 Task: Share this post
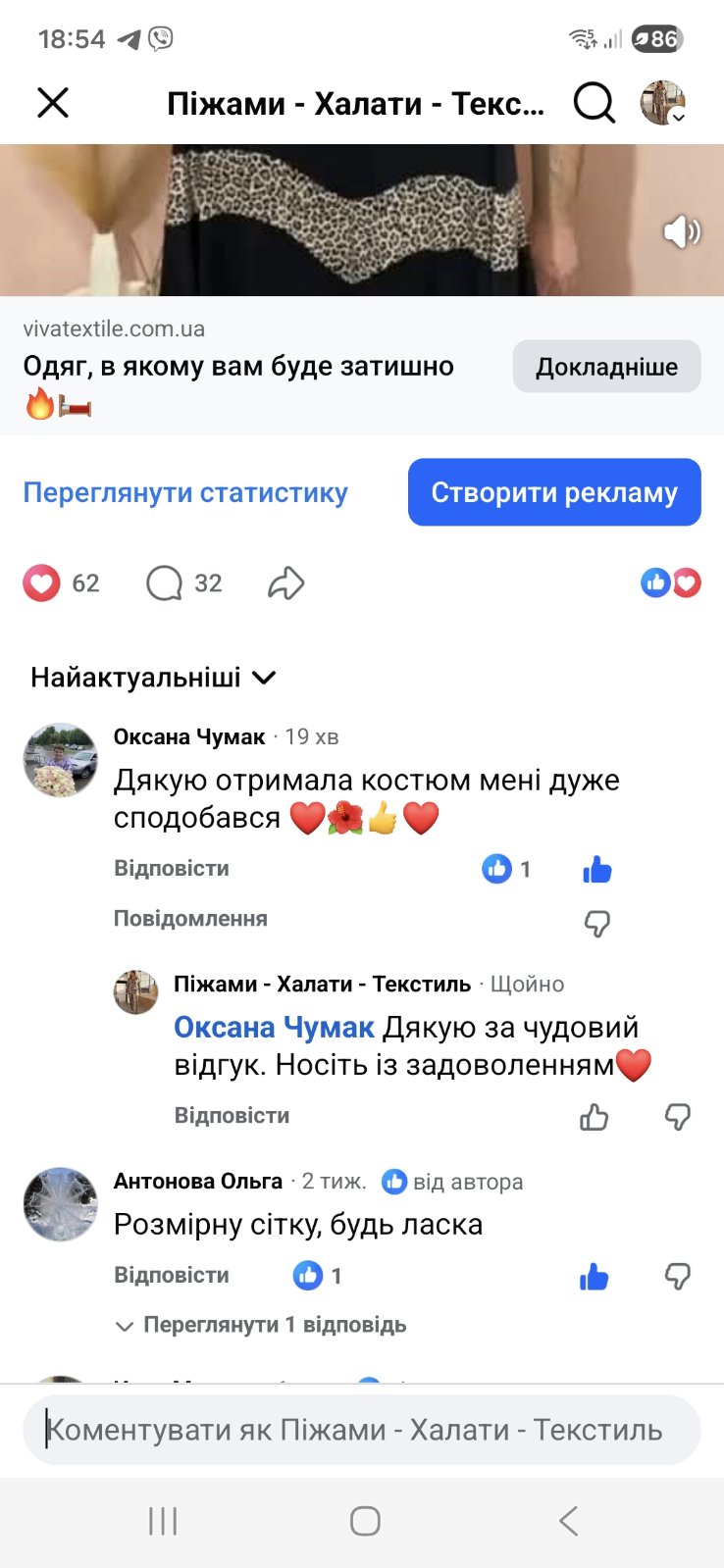285,583
